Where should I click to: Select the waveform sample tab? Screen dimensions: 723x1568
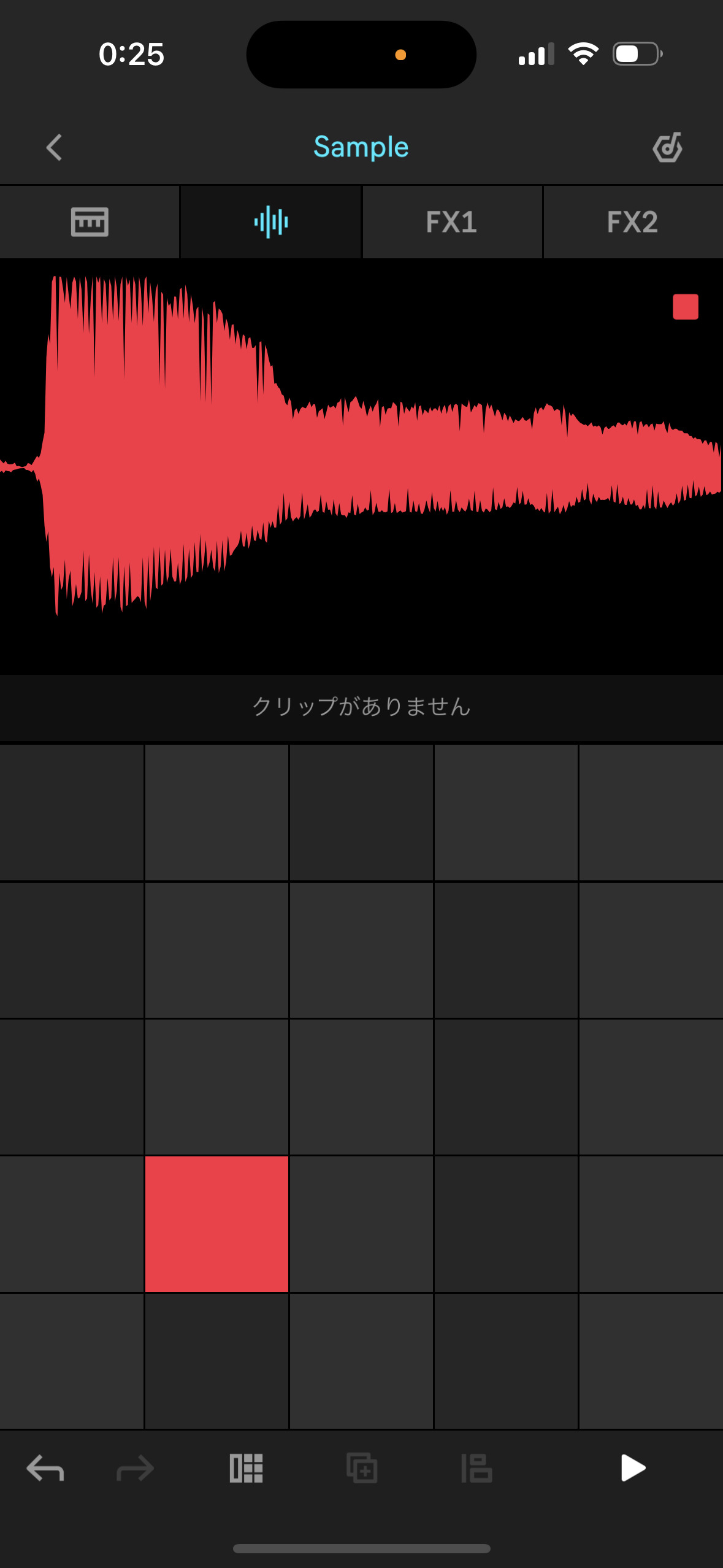[271, 222]
